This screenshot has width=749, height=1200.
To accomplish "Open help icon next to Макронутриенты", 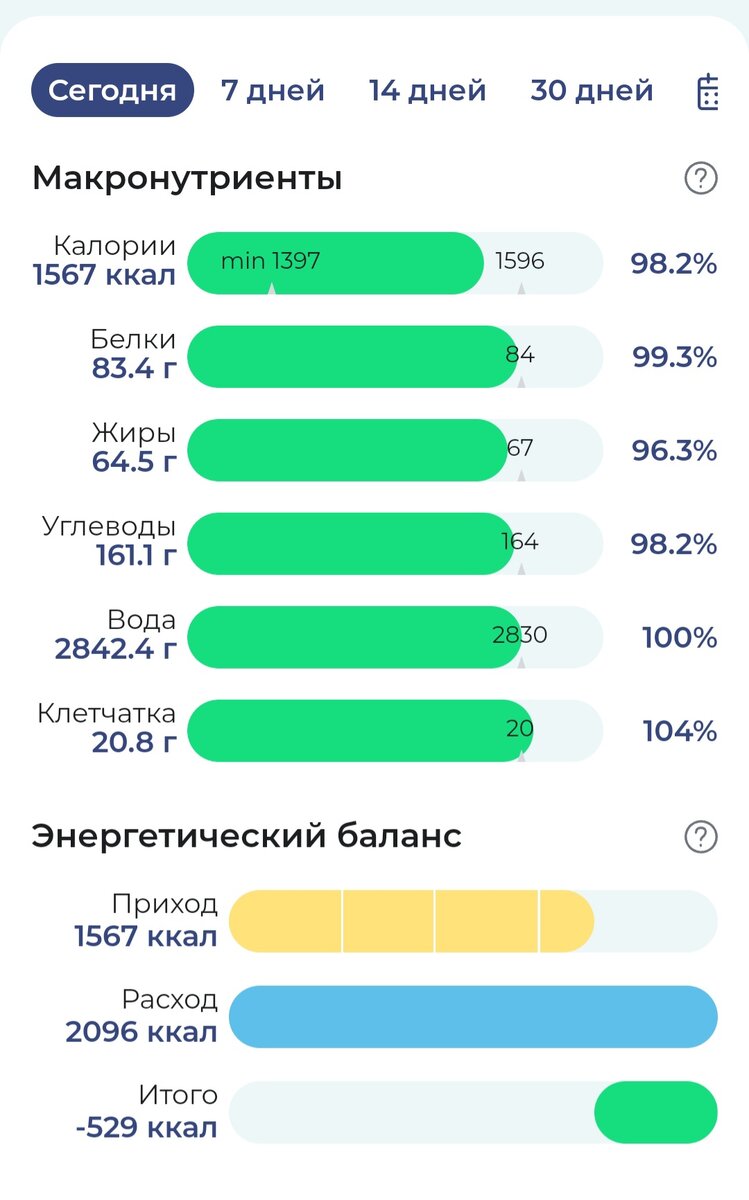I will point(700,177).
